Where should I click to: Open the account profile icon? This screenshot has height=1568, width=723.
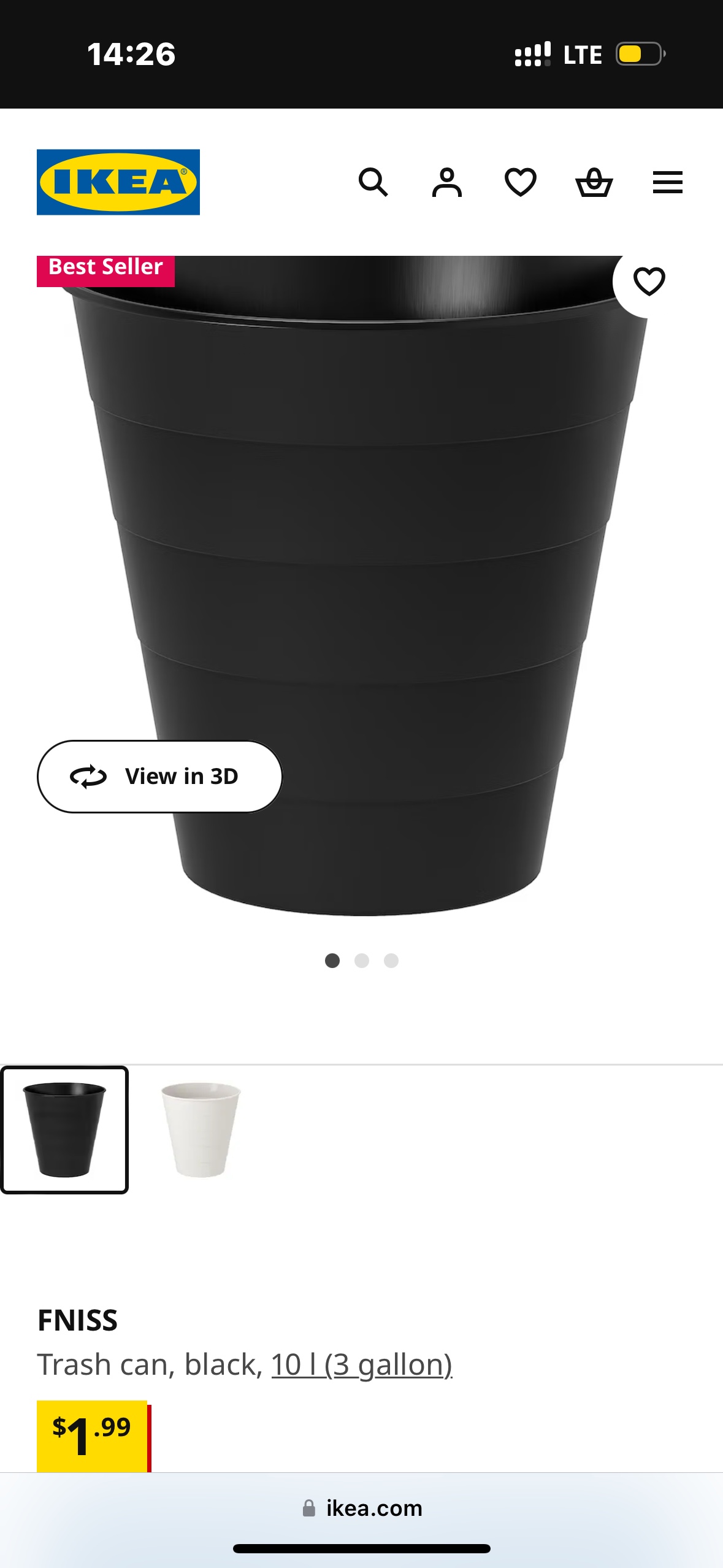coord(447,182)
